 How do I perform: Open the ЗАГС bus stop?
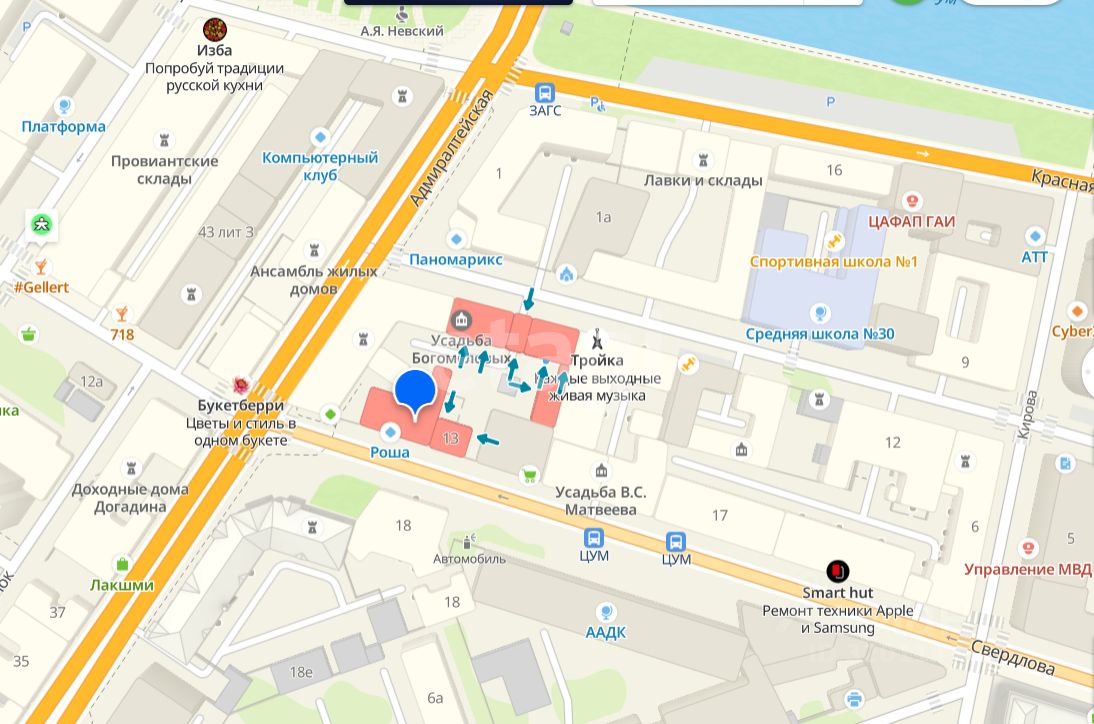point(545,91)
